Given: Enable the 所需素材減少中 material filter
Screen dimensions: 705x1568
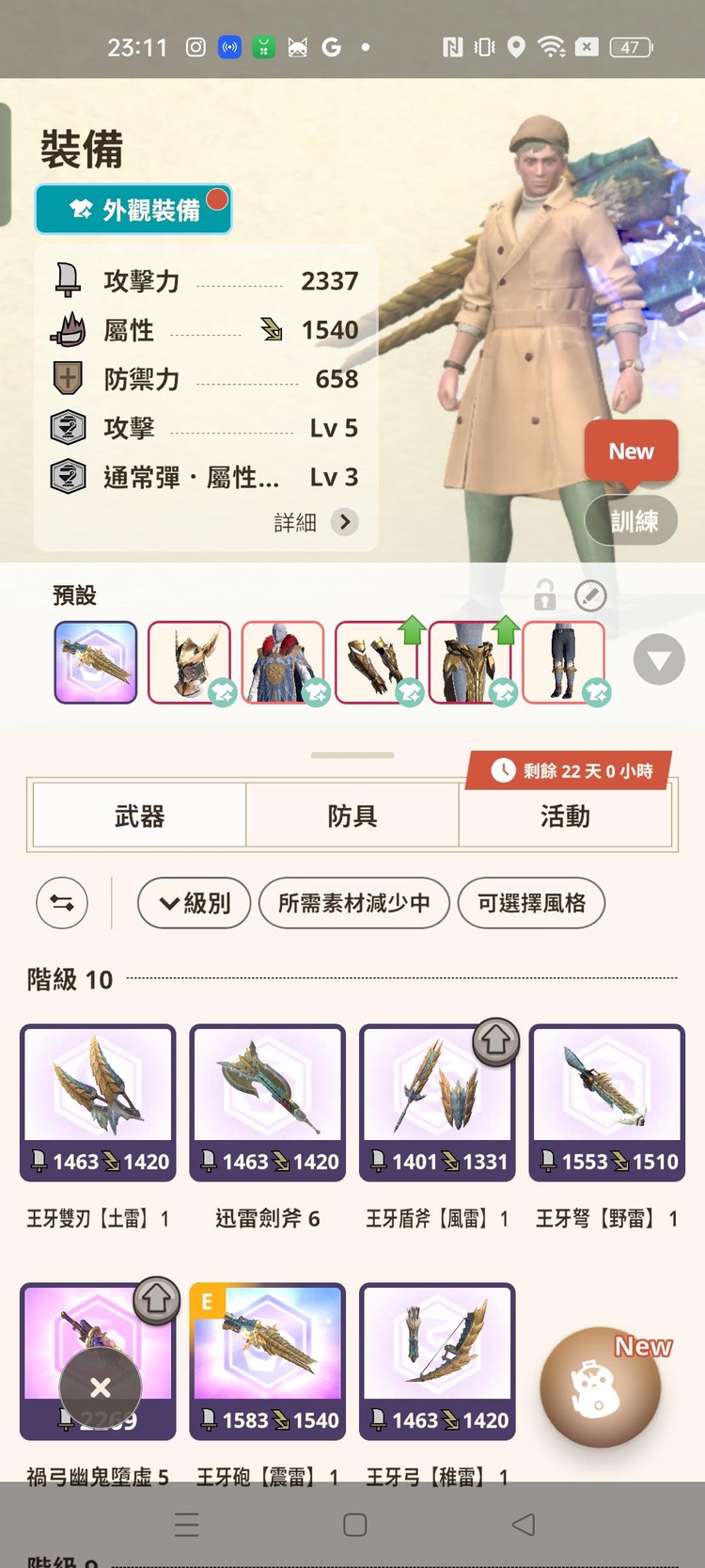Looking at the screenshot, I should pyautogui.click(x=353, y=903).
